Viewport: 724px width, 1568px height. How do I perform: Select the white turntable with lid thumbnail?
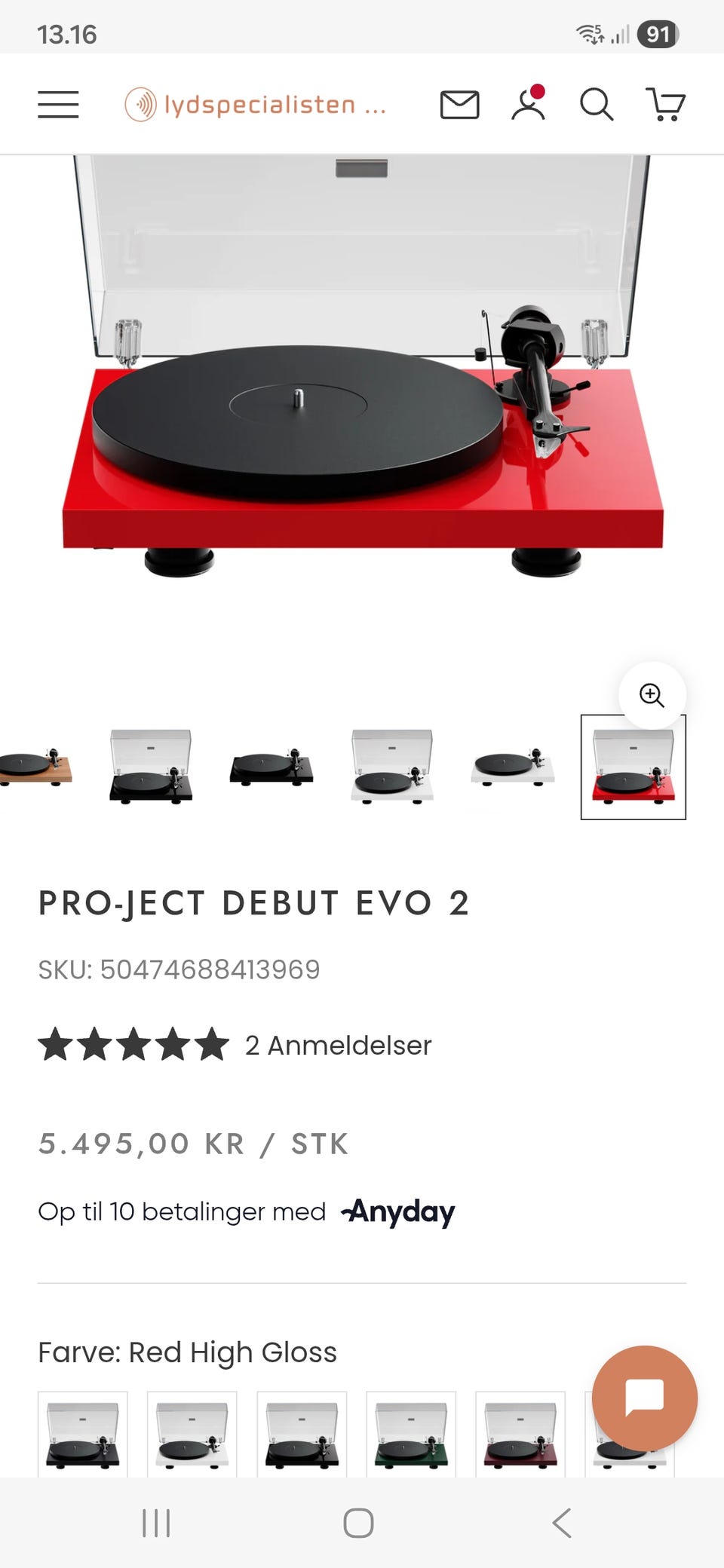coord(392,767)
